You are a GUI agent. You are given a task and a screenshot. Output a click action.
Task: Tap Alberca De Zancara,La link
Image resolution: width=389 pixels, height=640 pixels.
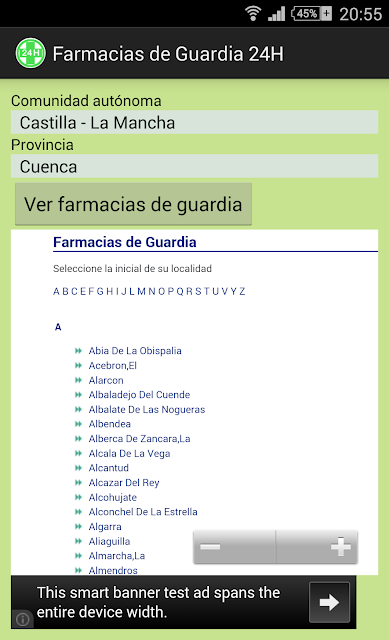pos(139,439)
